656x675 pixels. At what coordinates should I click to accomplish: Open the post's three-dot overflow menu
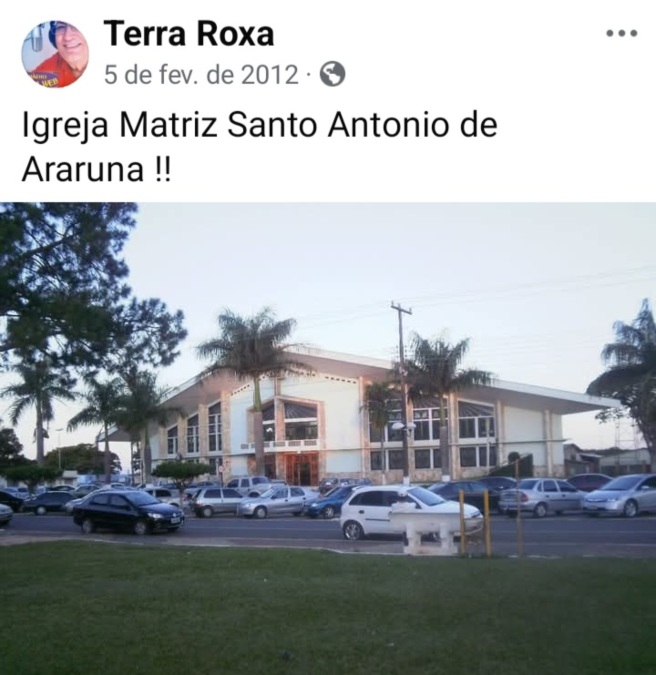pos(621,33)
